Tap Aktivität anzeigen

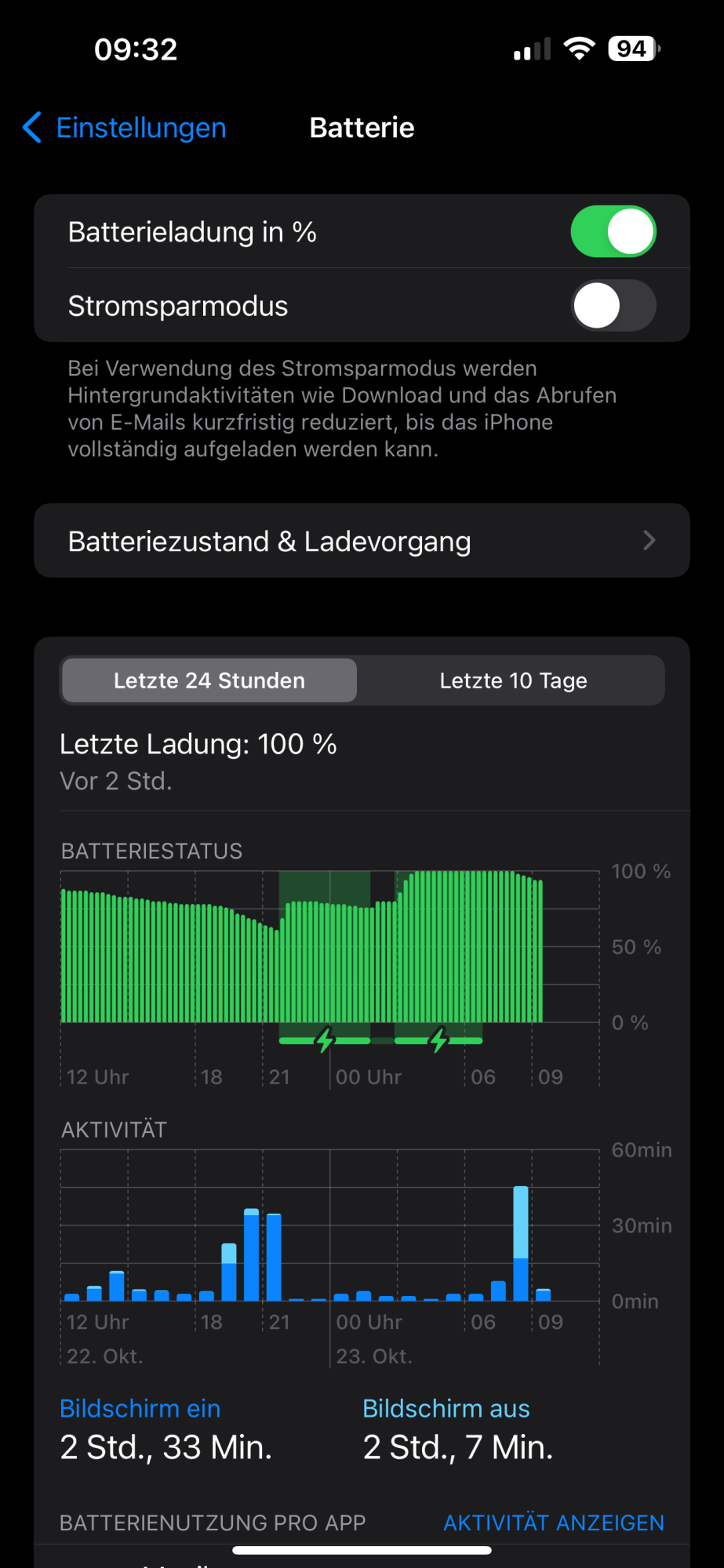[554, 1523]
